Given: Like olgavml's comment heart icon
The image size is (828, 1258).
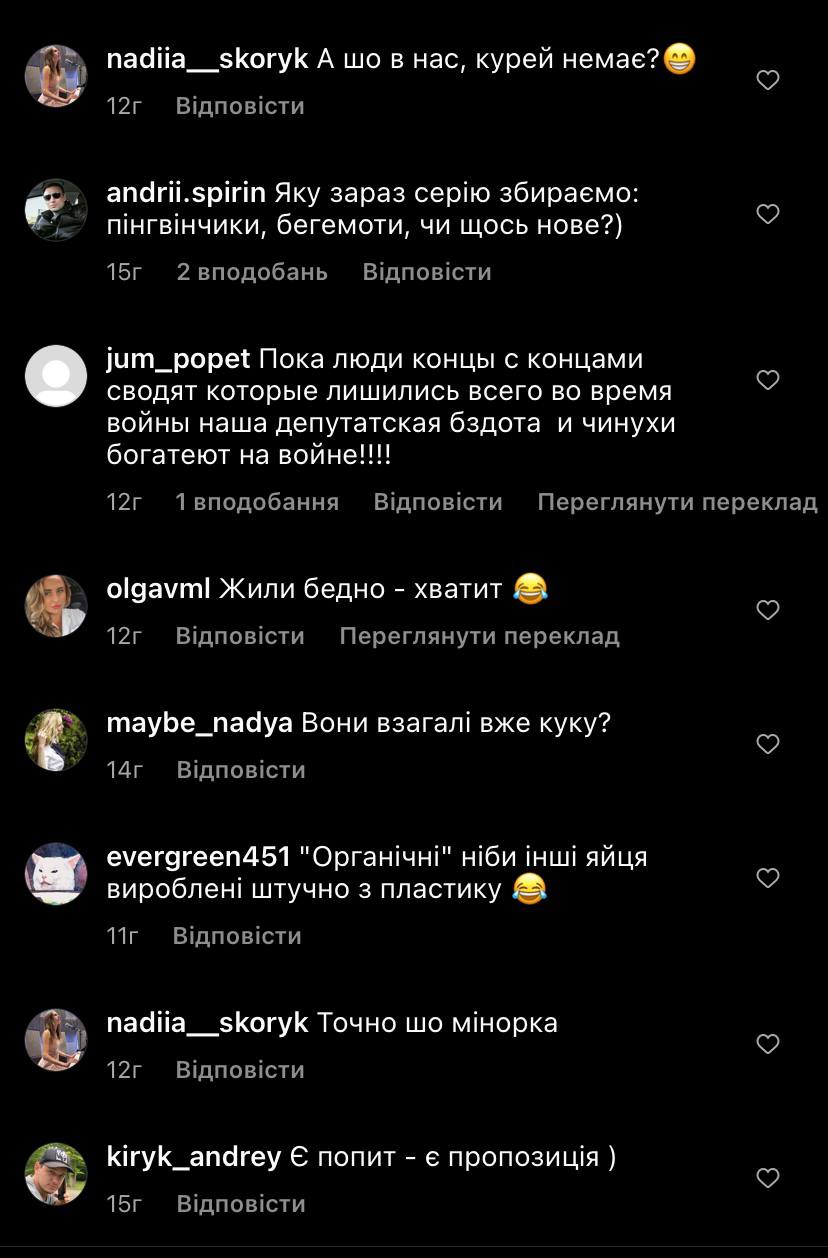Looking at the screenshot, I should (768, 608).
